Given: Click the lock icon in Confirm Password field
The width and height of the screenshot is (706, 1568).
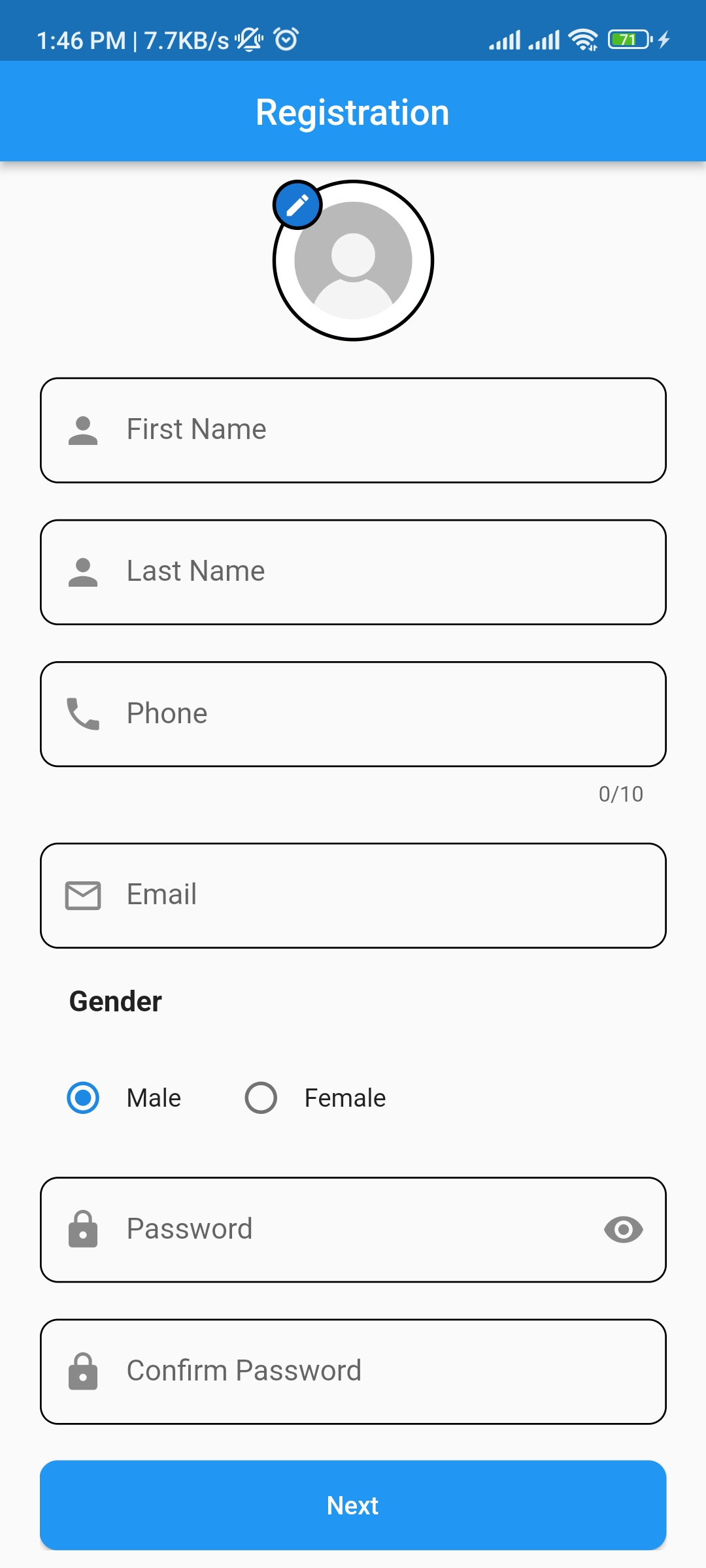Looking at the screenshot, I should click(x=82, y=1370).
